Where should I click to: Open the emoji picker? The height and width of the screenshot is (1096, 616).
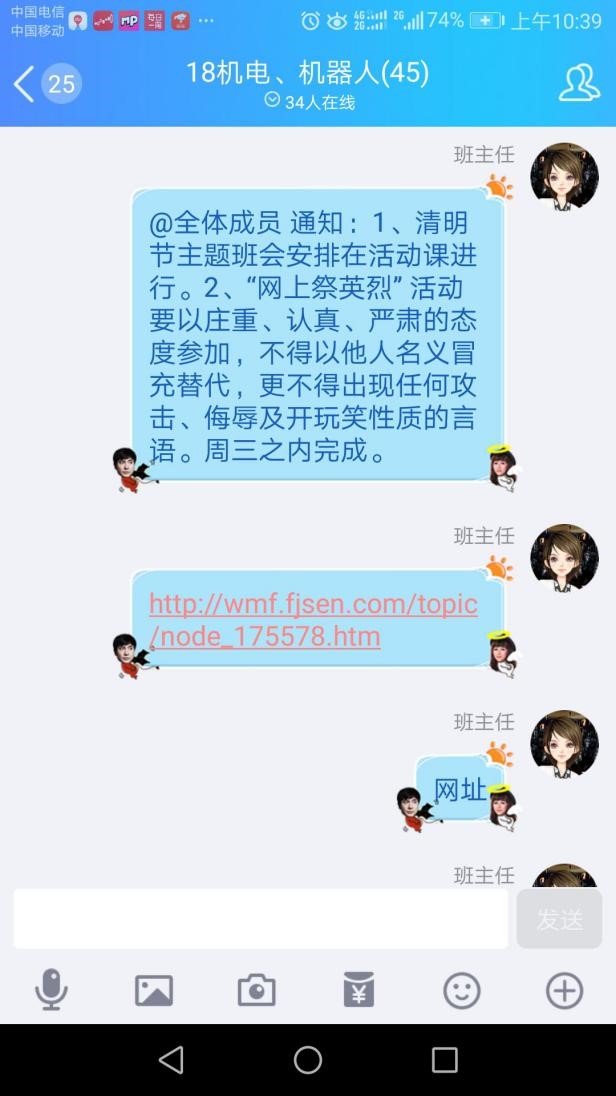461,990
